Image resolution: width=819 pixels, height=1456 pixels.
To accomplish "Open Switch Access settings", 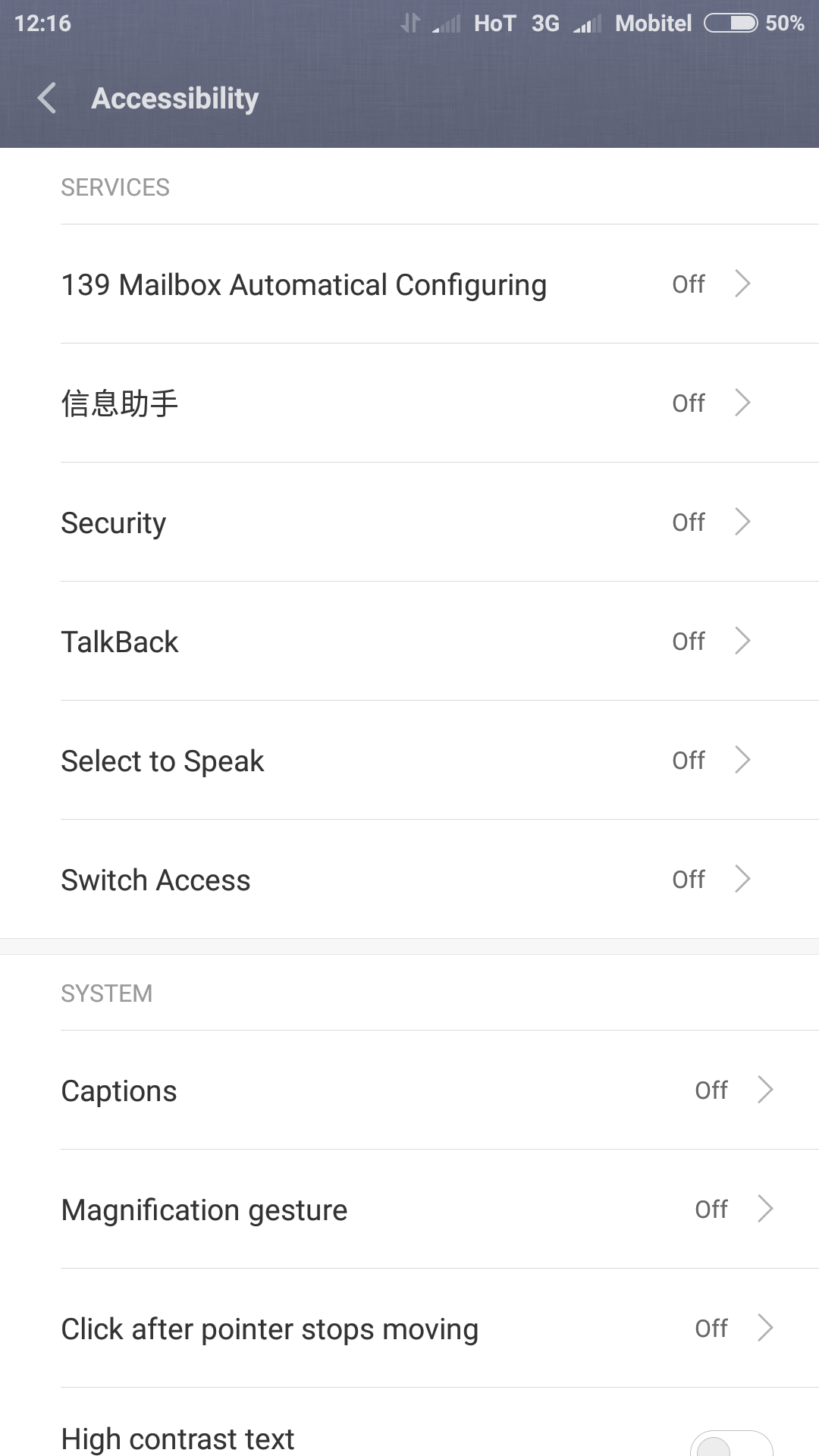I will 409,880.
